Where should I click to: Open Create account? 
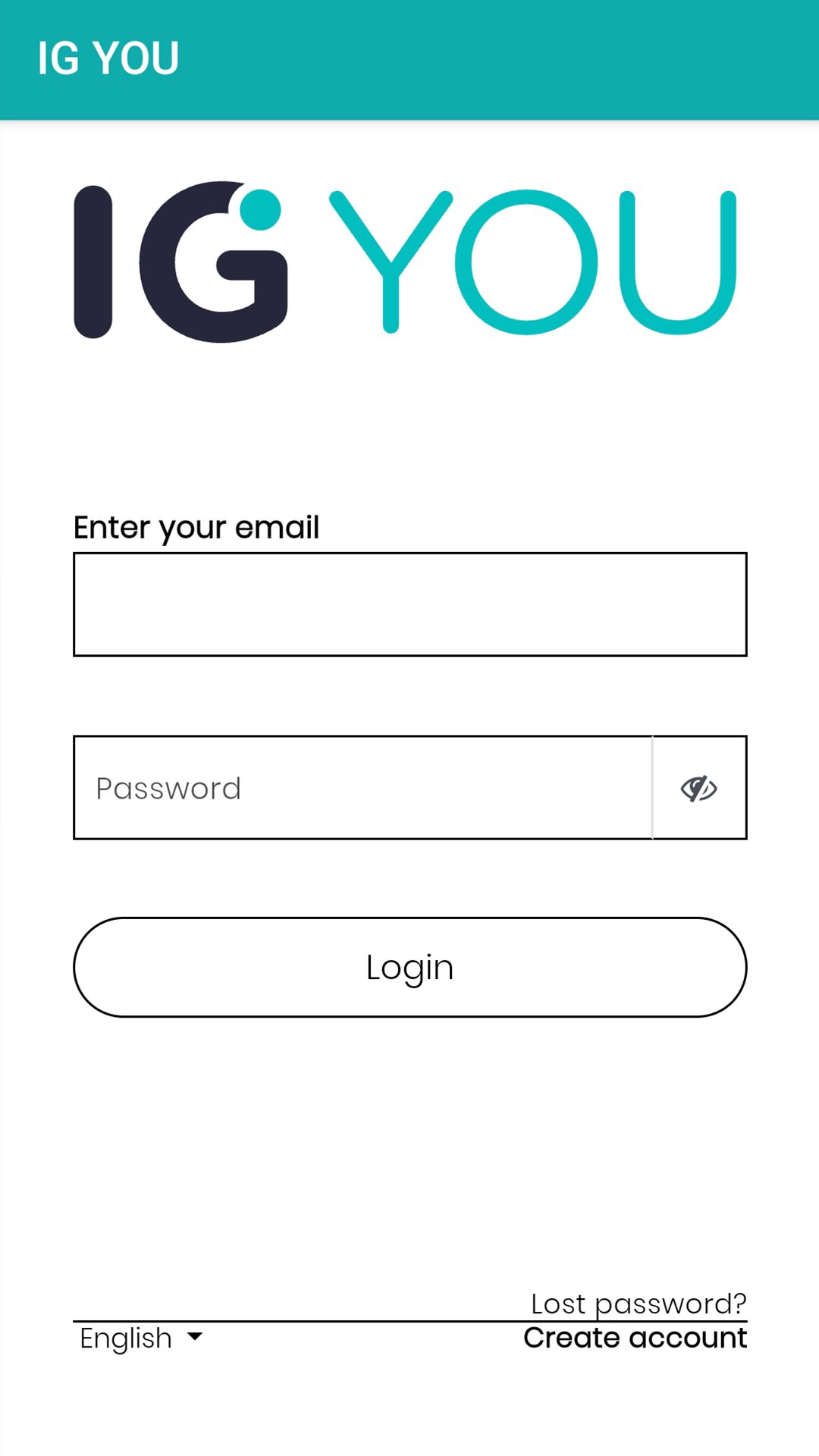[x=635, y=1338]
